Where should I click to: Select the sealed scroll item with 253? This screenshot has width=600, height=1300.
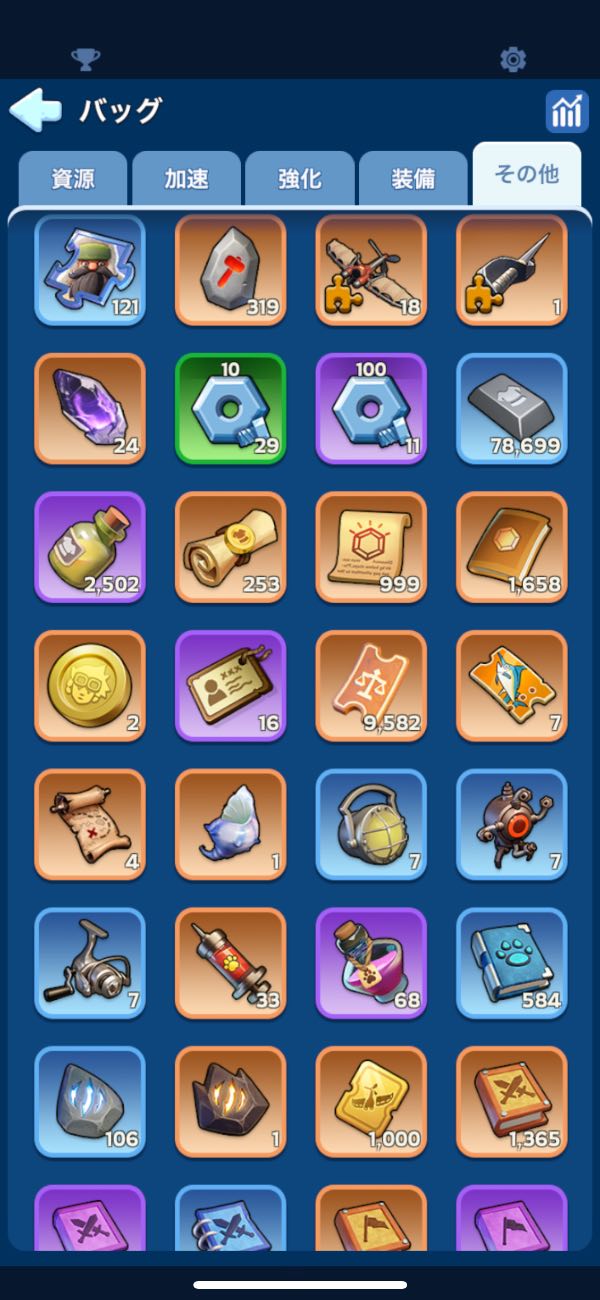pos(230,547)
